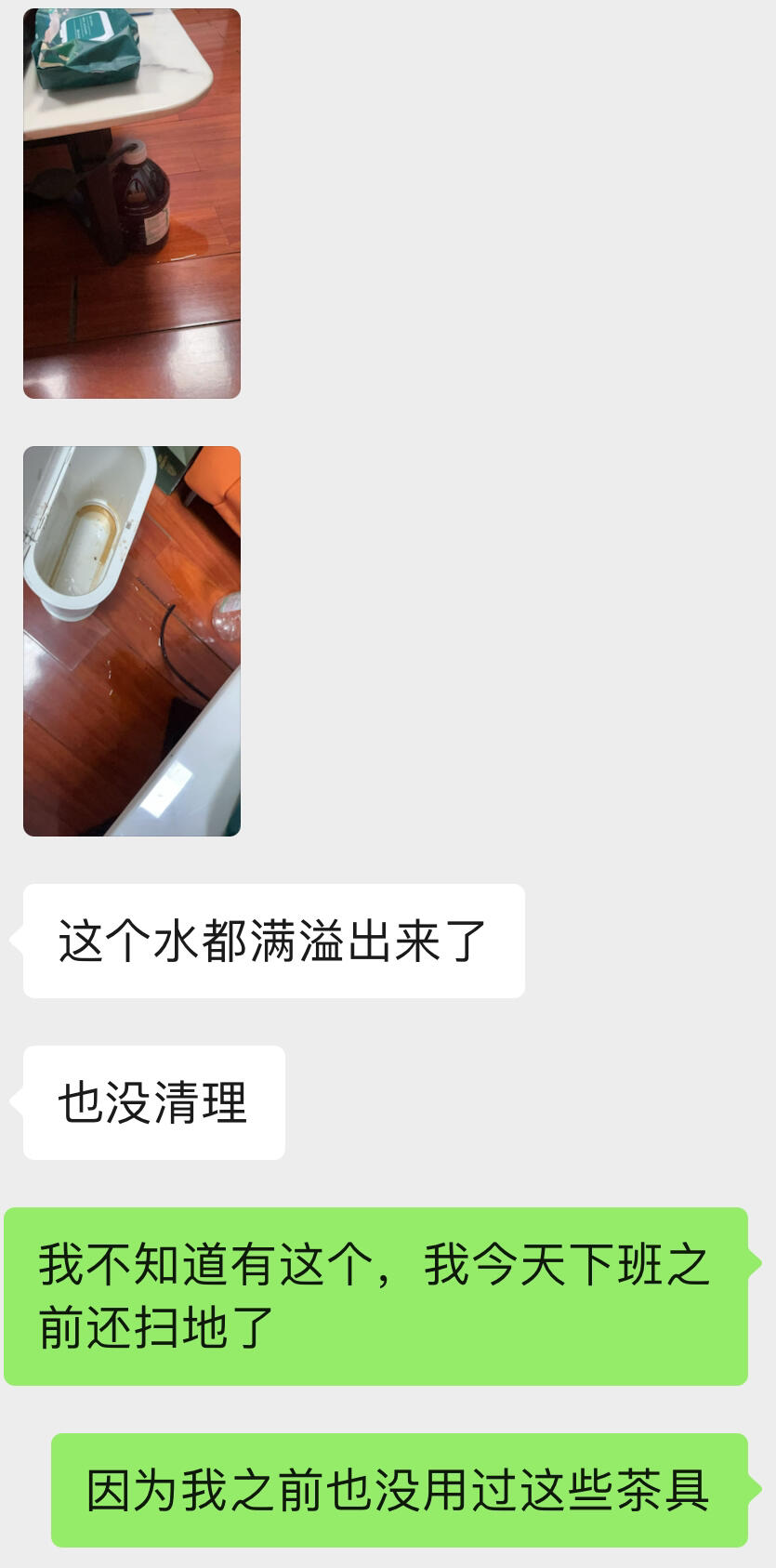Screen dimensions: 776x1568
Task: Open the photo of the overflowing tea tray
Action: (132, 640)
